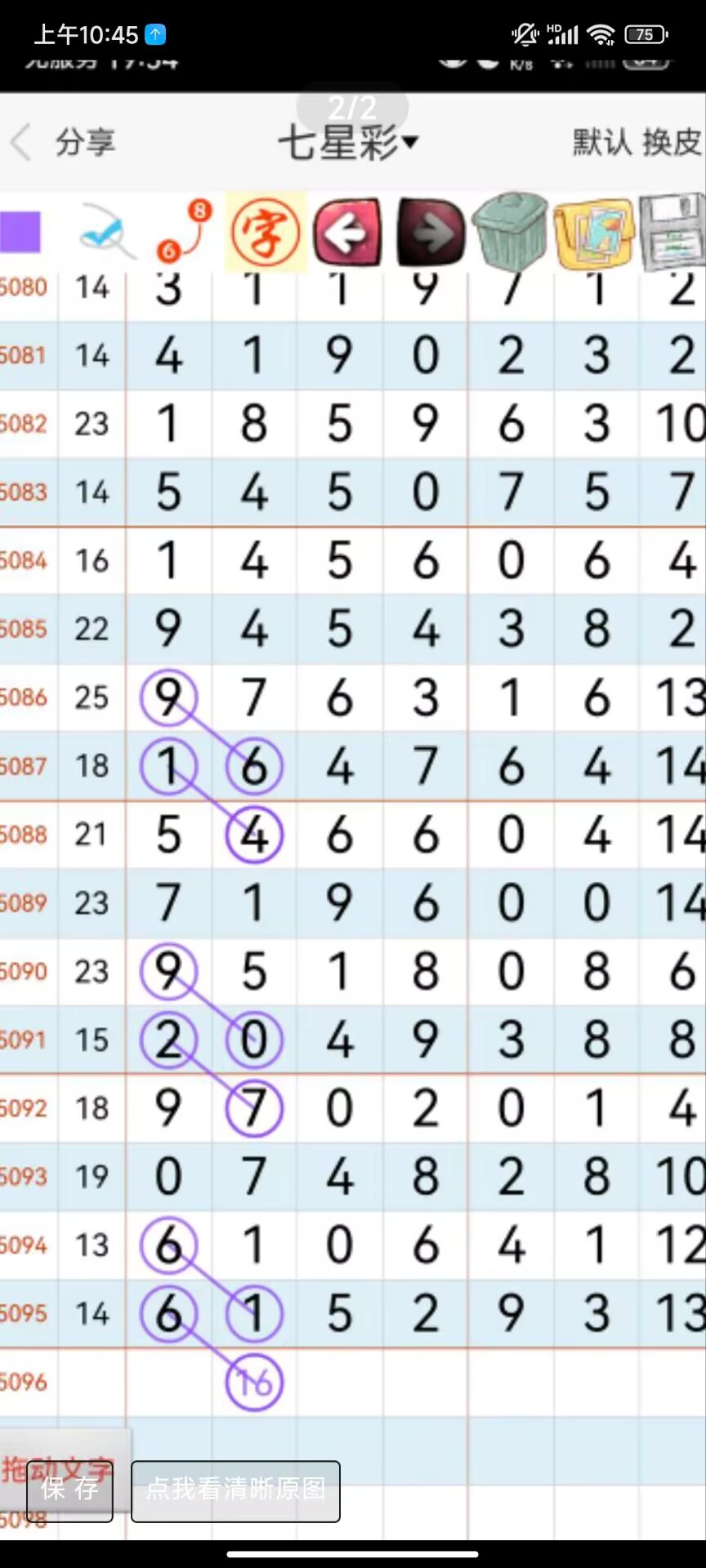706x1568 pixels.
Task: Pick the purple color swatch
Action: (x=20, y=232)
